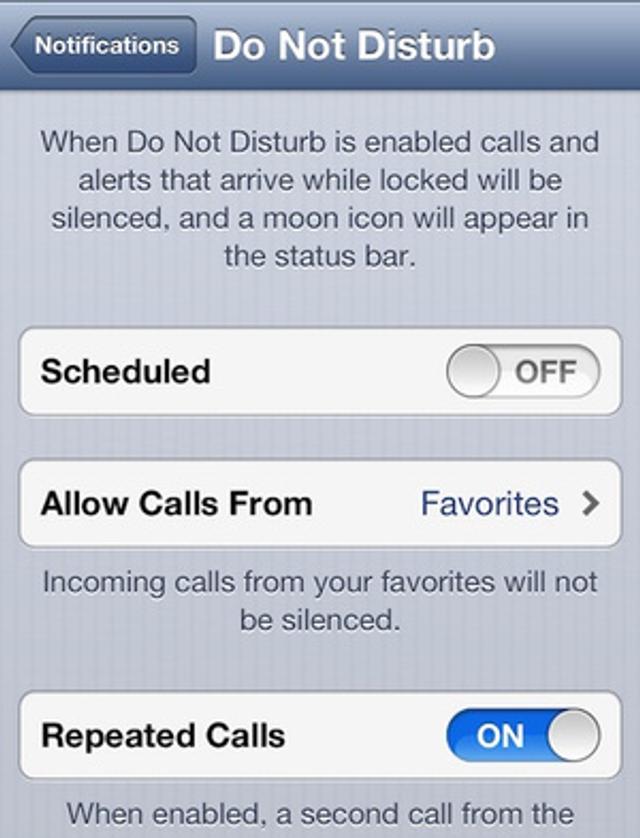Disable the Repeated Calls toggle
Viewport: 640px width, 838px height.
point(522,736)
